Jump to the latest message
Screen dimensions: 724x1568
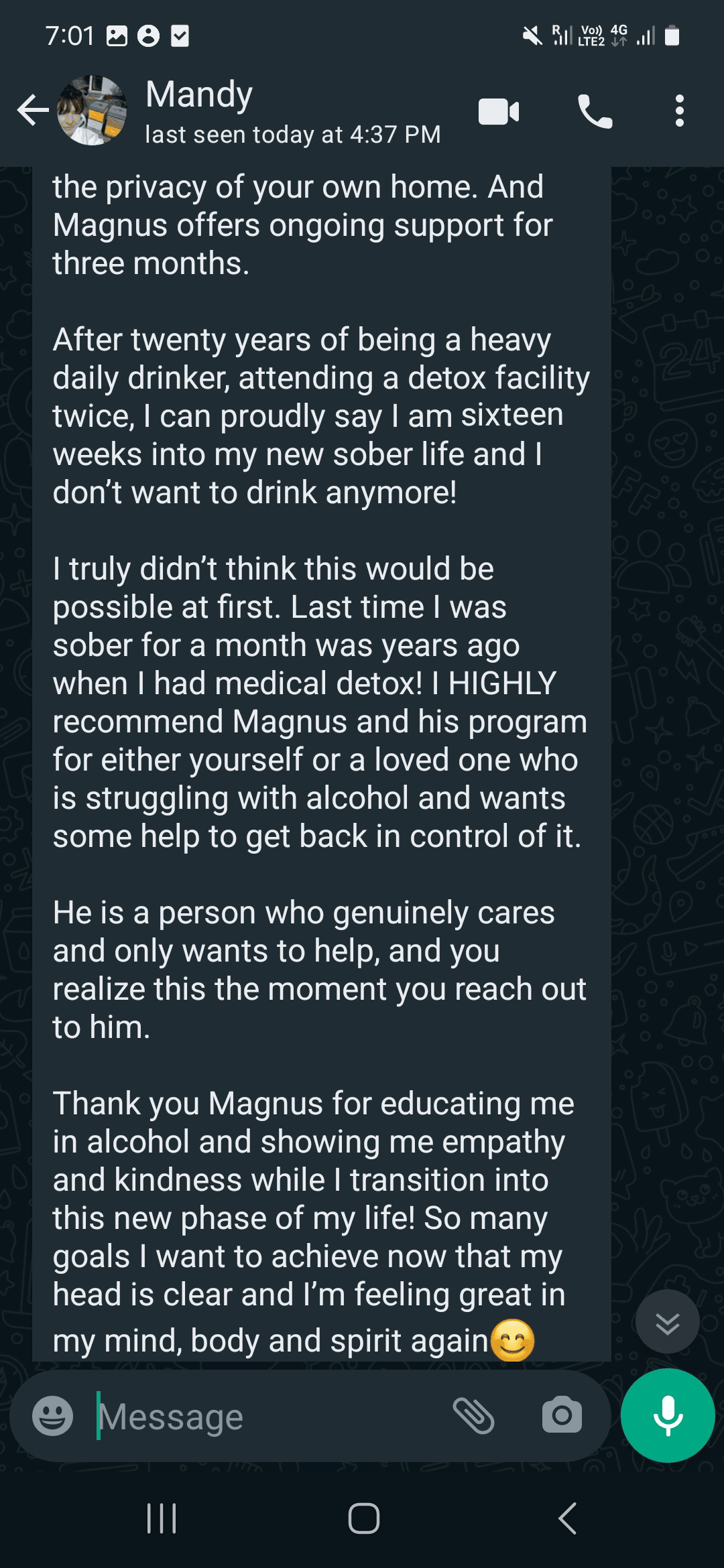667,1323
